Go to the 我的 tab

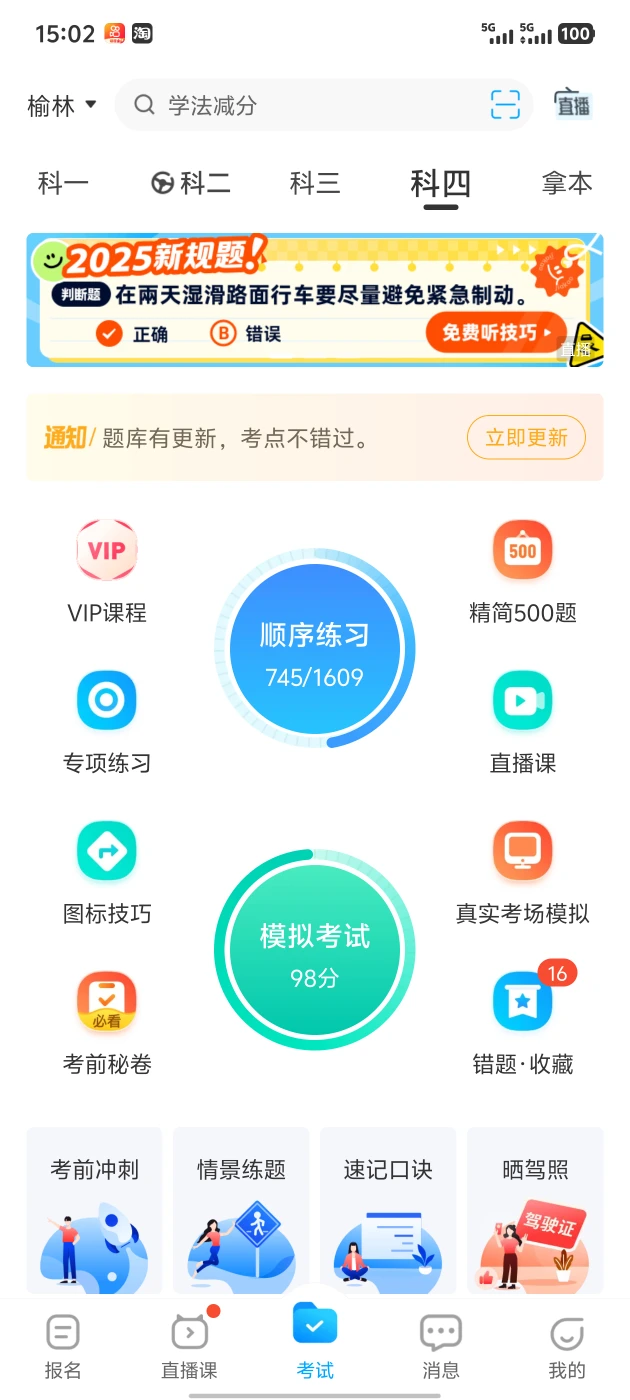(567, 1346)
